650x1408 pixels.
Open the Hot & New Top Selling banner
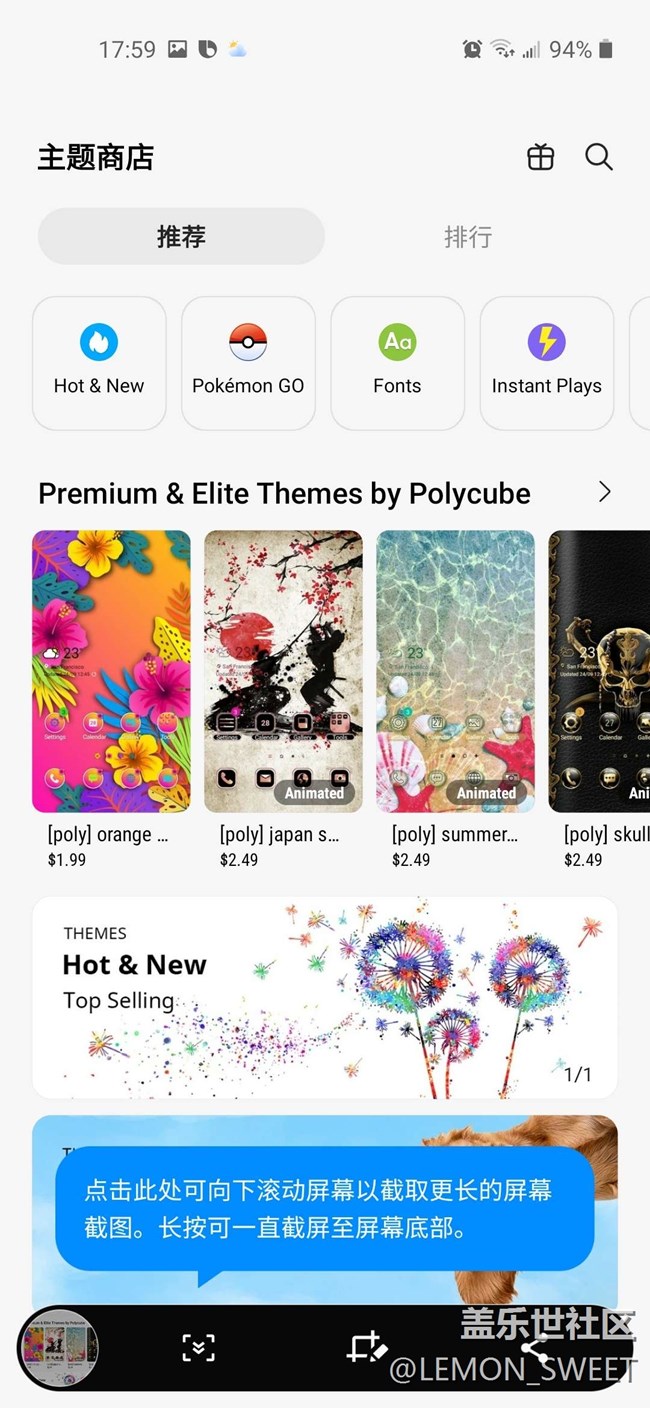tap(324, 997)
